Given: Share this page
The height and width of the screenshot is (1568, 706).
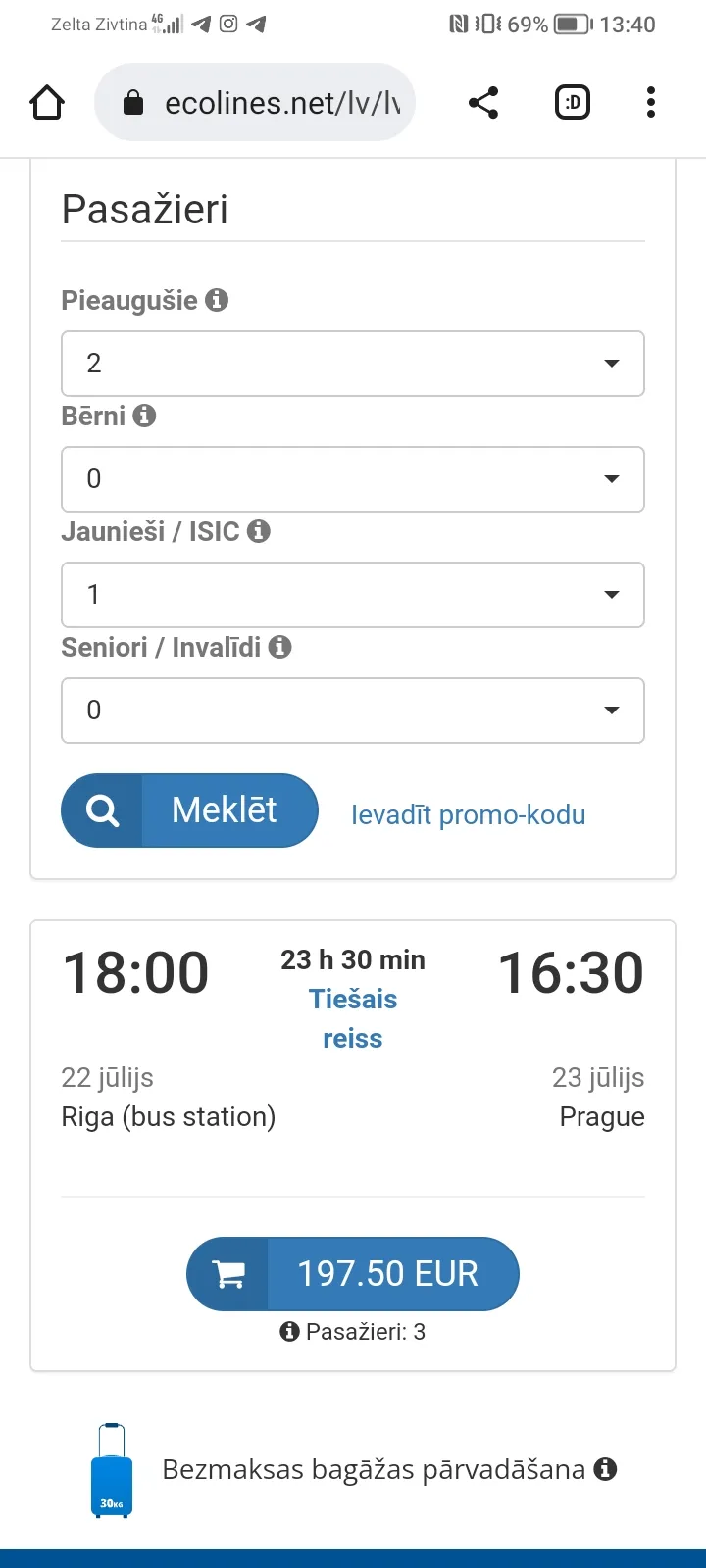Looking at the screenshot, I should 483,102.
